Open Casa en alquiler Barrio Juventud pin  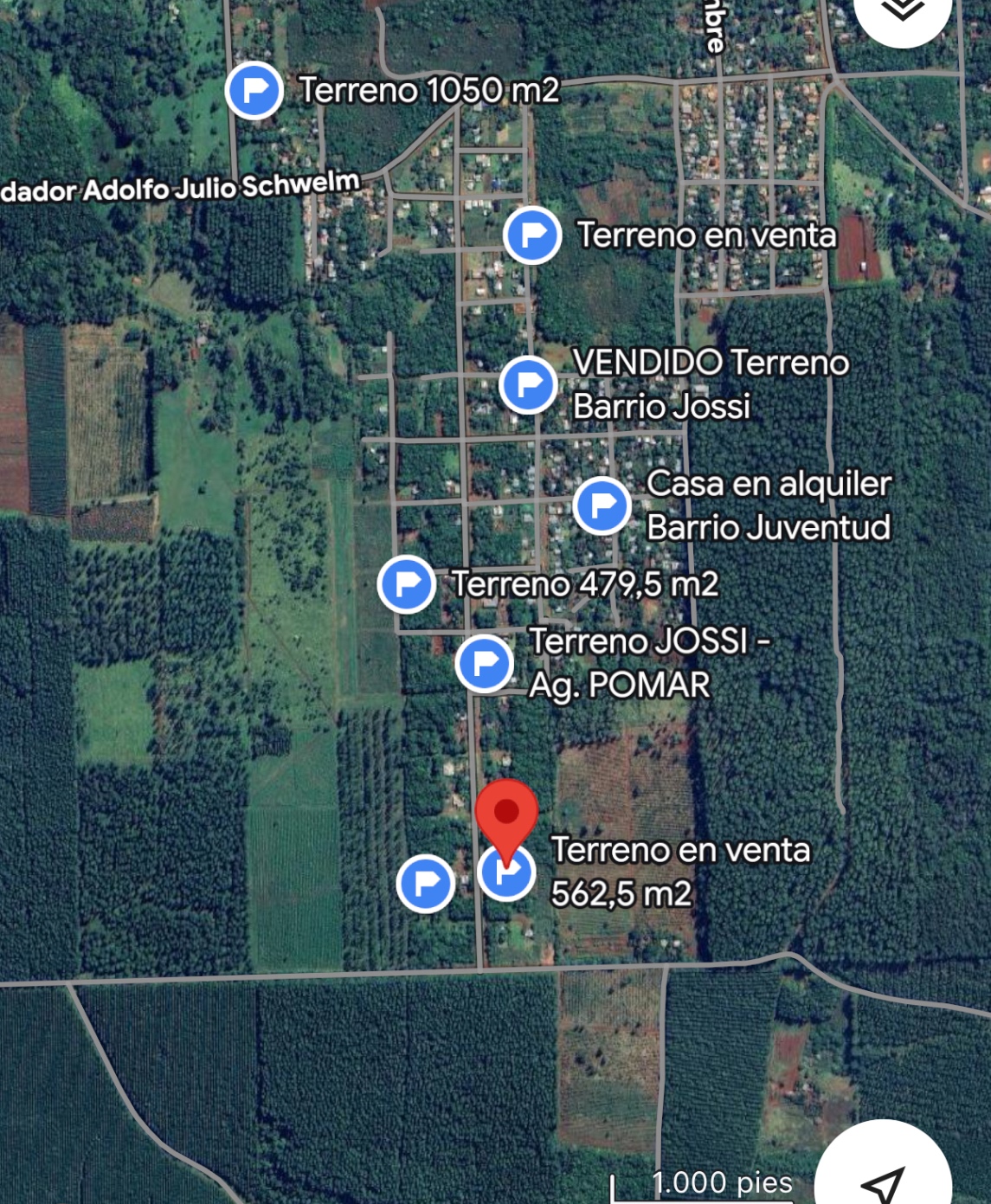tap(602, 505)
